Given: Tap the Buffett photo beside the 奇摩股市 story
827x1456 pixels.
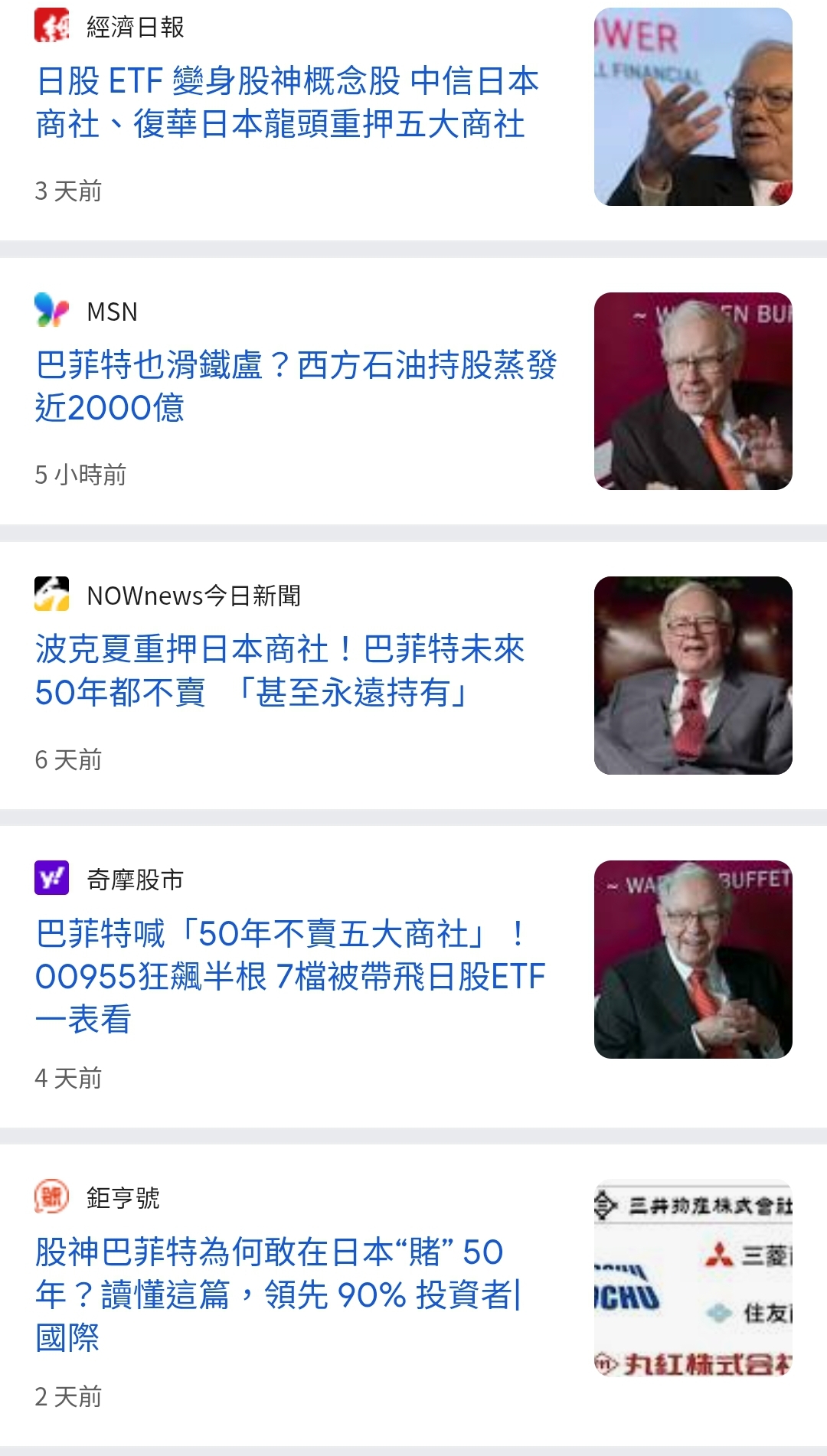Looking at the screenshot, I should tap(693, 960).
